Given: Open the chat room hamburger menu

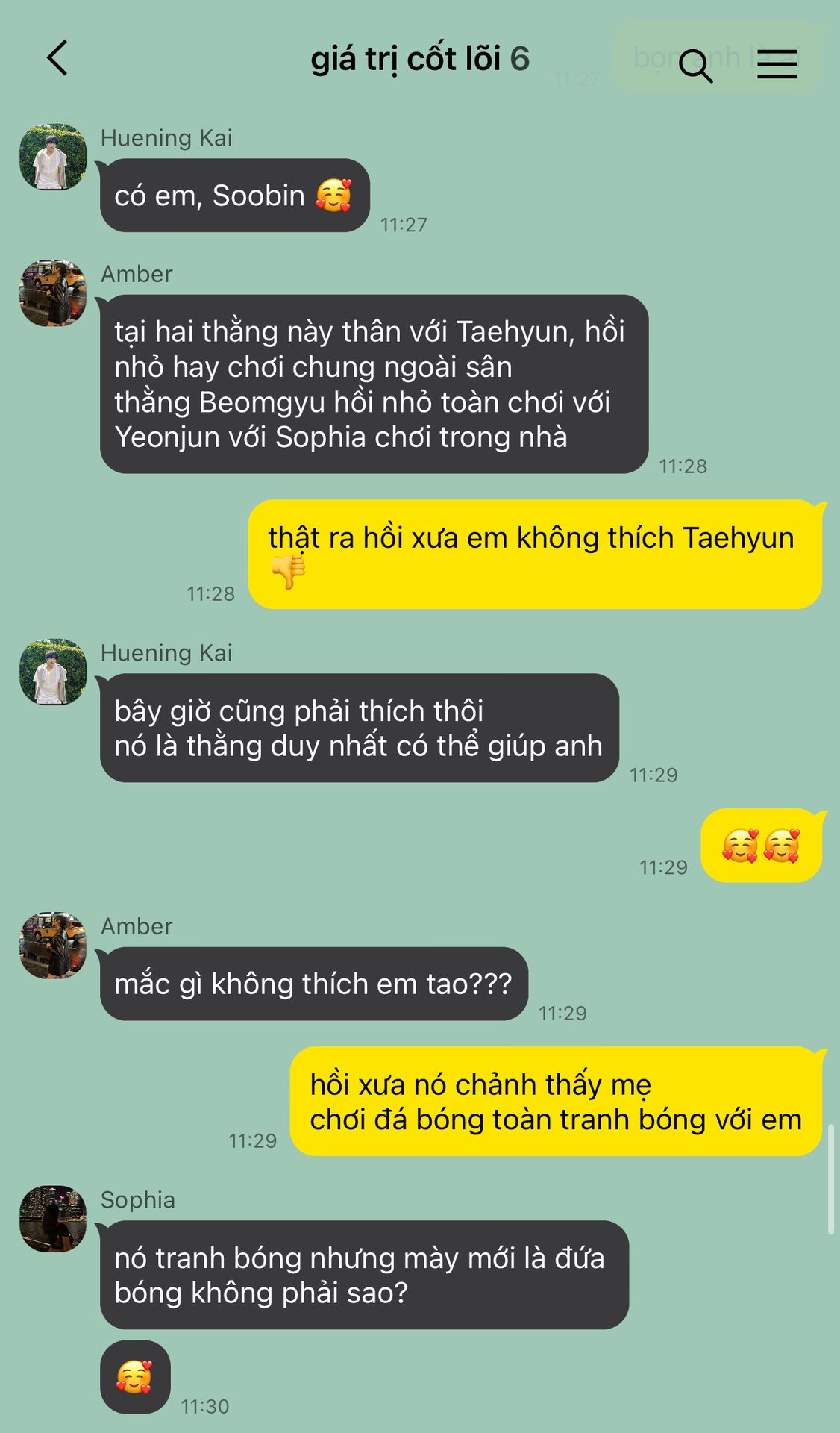Looking at the screenshot, I should [x=777, y=64].
